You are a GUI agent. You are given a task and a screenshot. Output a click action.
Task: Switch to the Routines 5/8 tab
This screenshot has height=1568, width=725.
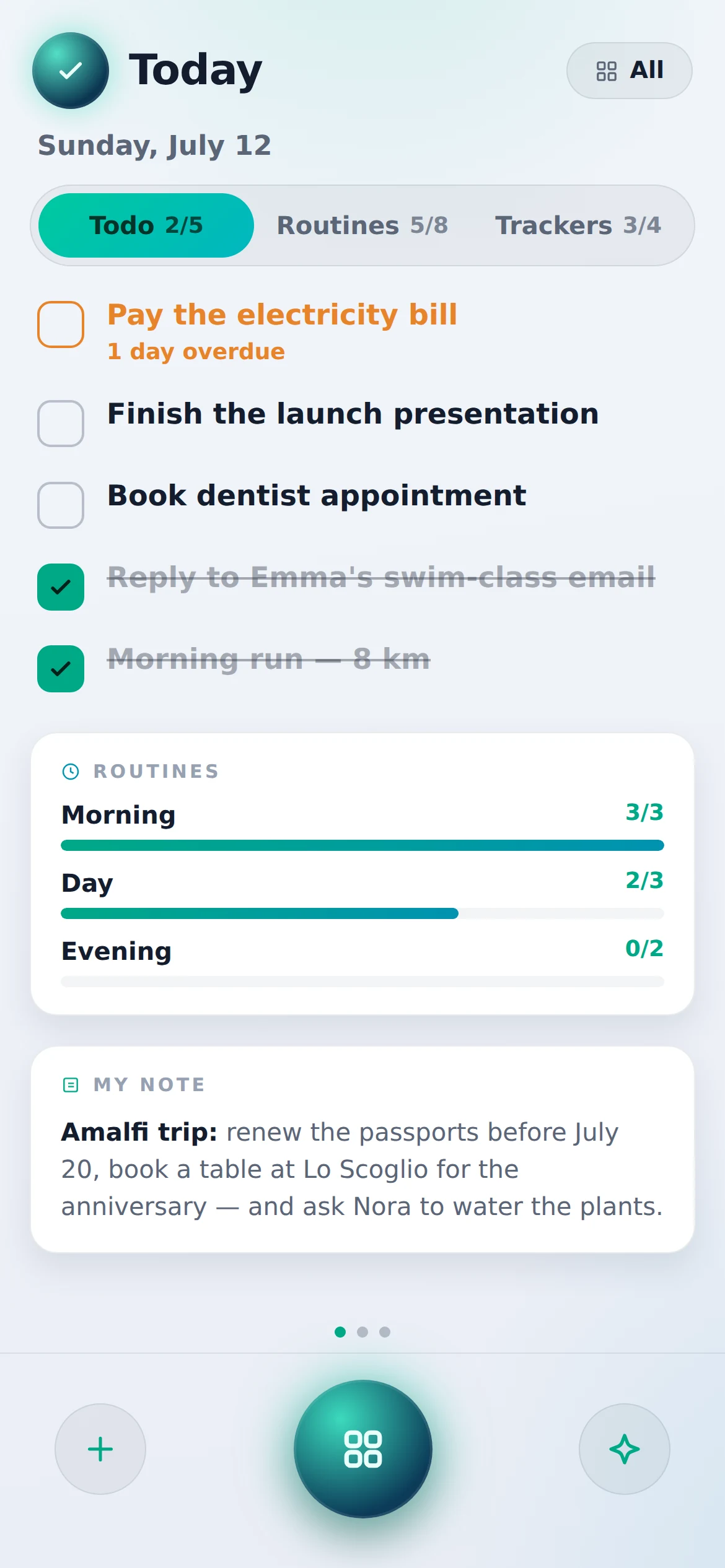pos(362,225)
